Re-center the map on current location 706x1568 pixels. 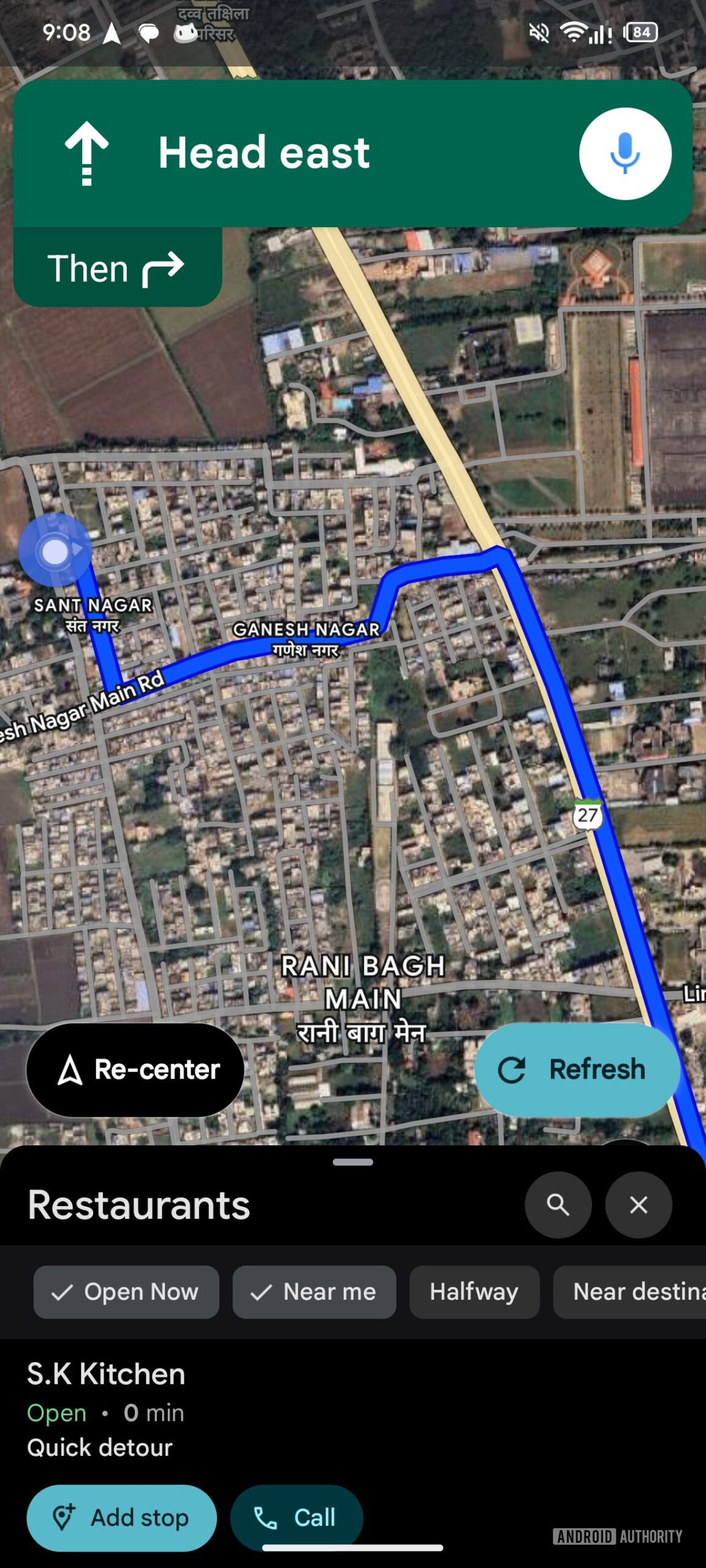[135, 1069]
